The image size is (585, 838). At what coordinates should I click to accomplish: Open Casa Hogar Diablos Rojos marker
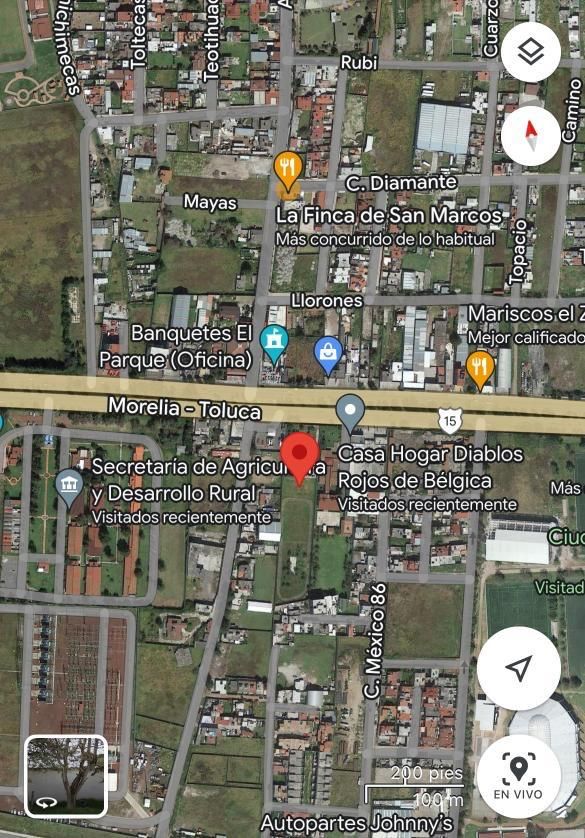(350, 413)
